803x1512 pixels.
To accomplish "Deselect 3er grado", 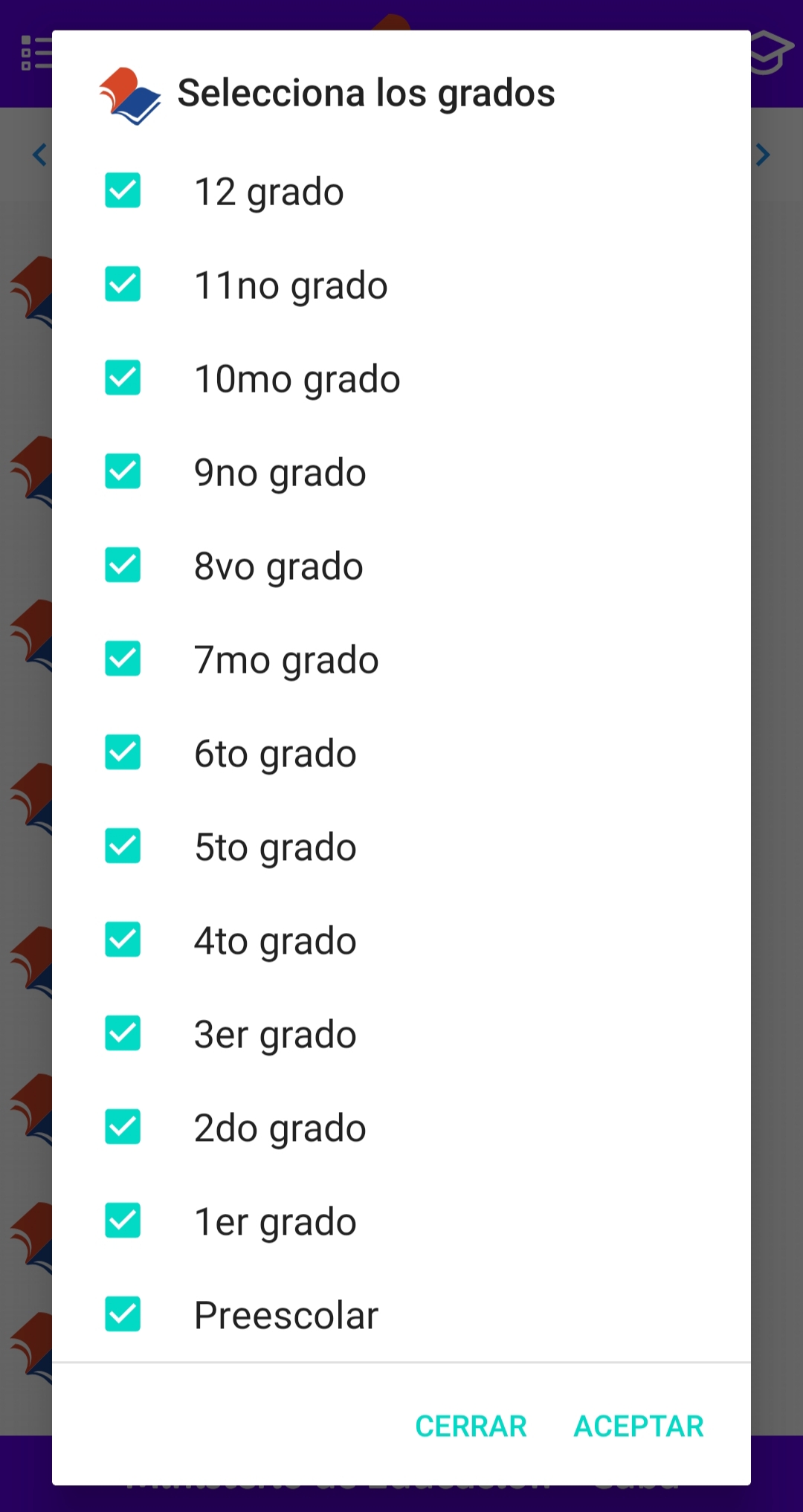I will (123, 1034).
